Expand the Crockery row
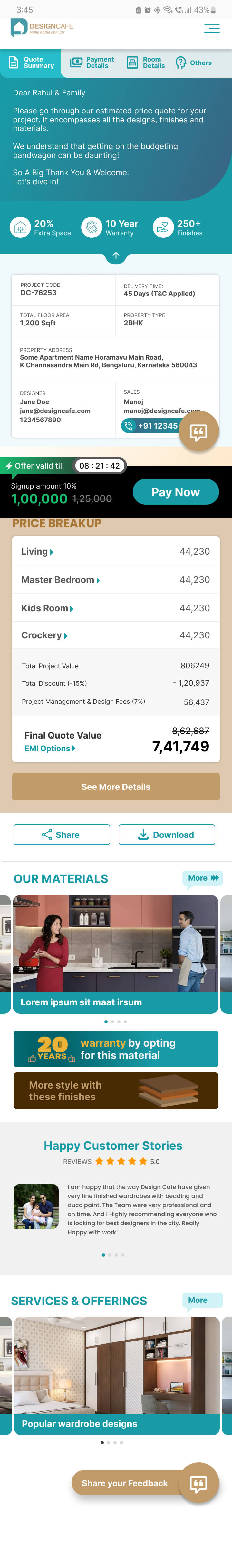 tap(44, 635)
